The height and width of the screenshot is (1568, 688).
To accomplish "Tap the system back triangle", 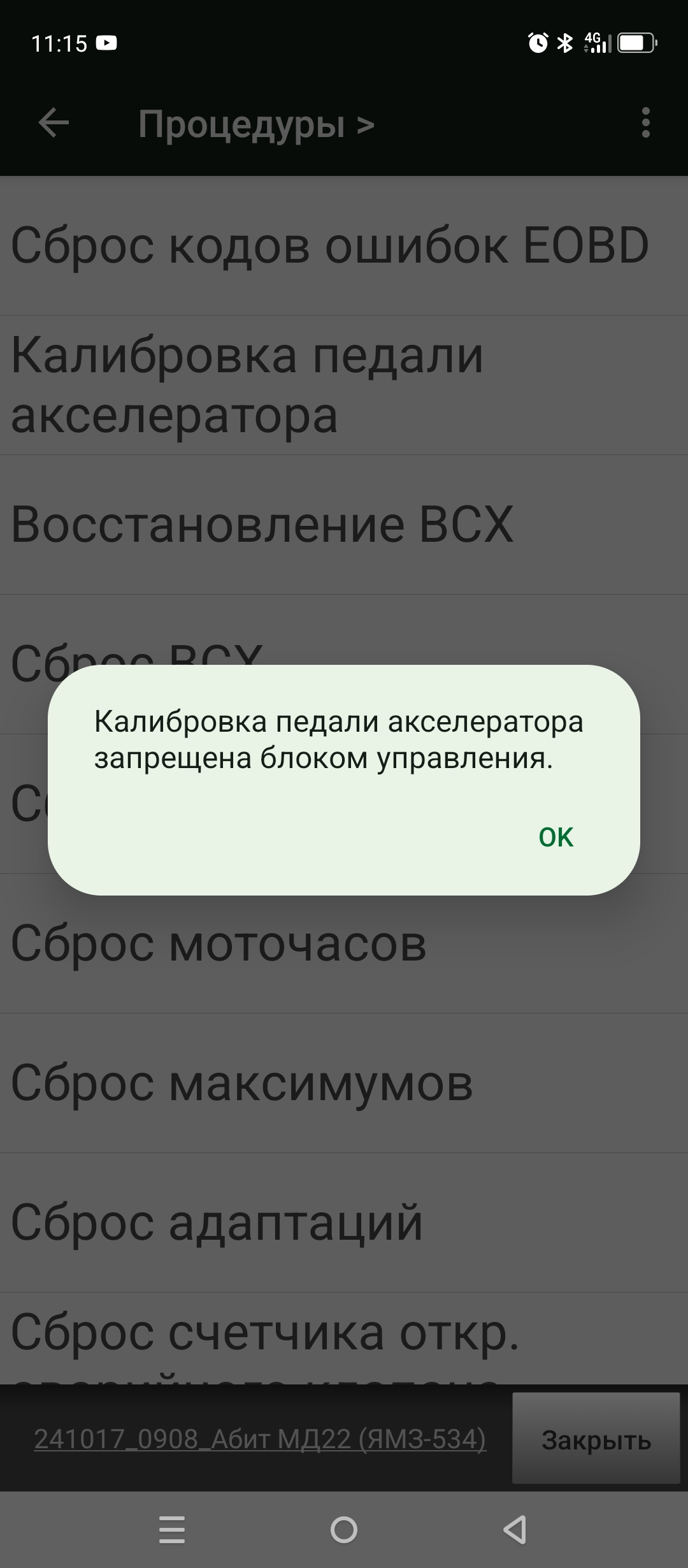I will coord(515,1530).
